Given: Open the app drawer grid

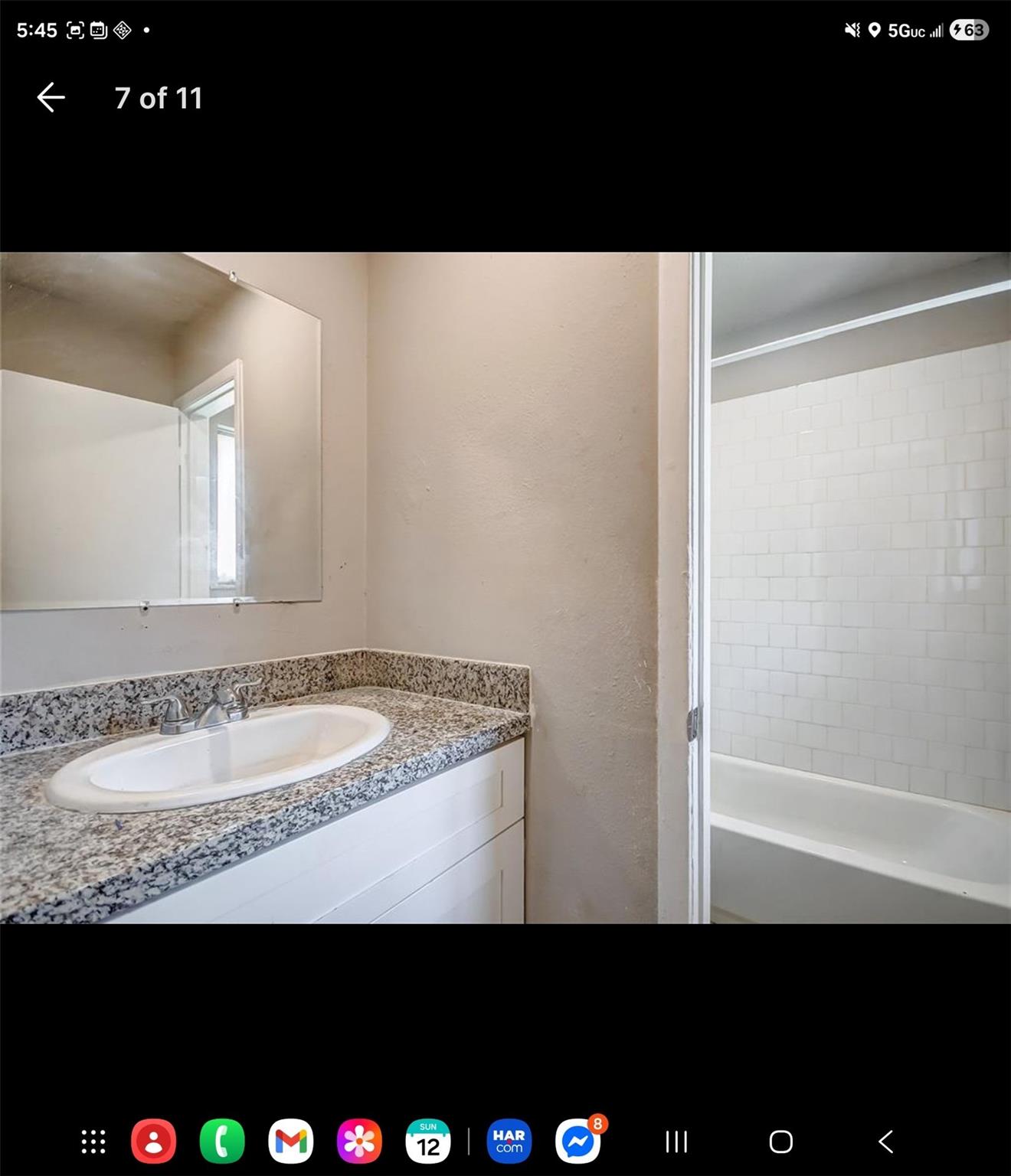Looking at the screenshot, I should click(93, 1142).
